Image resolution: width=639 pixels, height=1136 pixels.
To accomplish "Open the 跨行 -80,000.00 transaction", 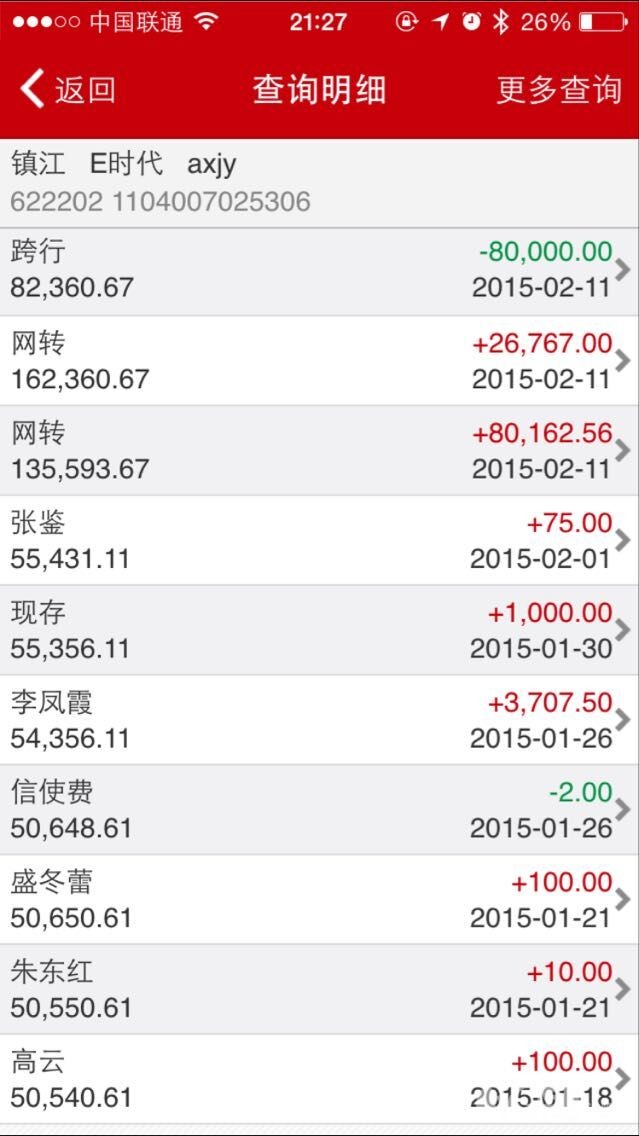I will pyautogui.click(x=319, y=270).
